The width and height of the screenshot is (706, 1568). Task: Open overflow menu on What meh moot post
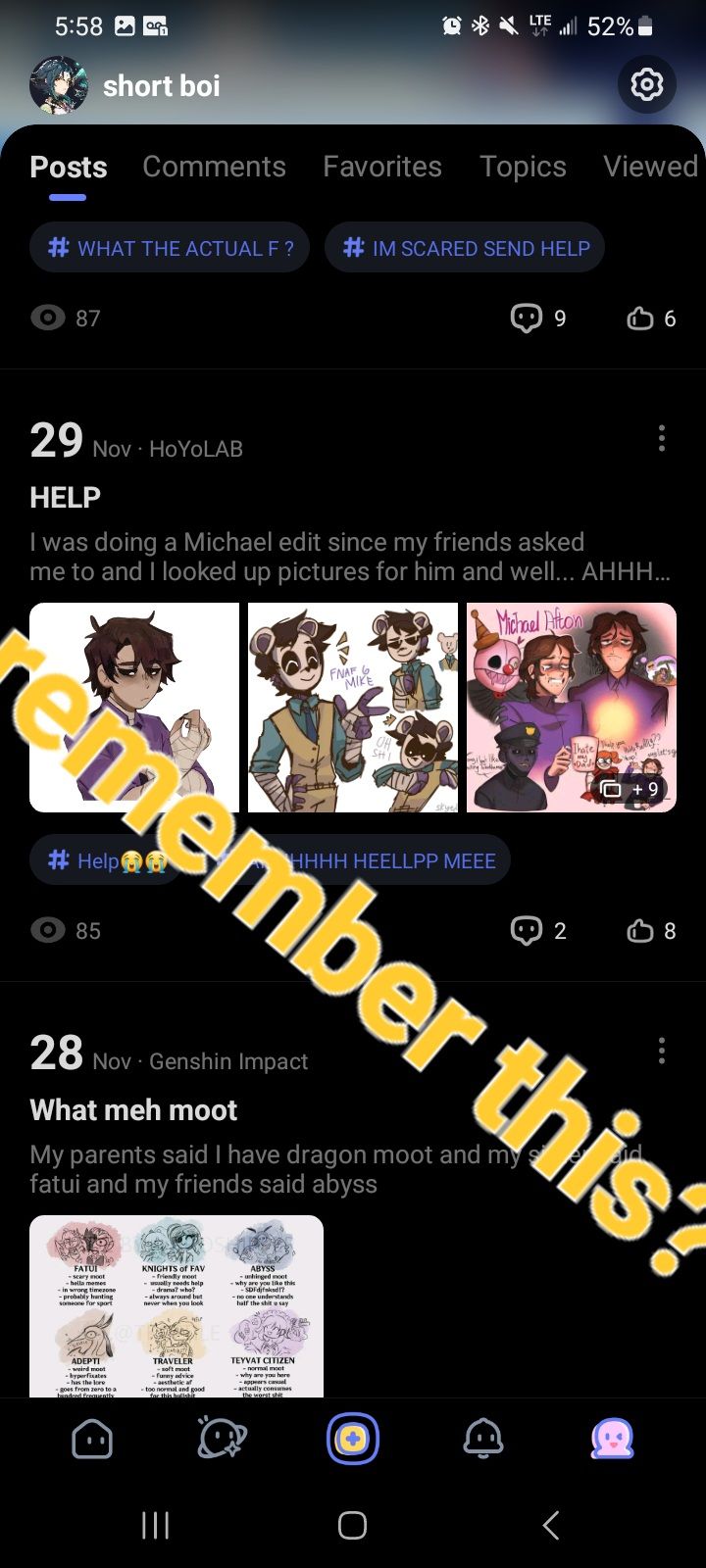(x=662, y=1051)
